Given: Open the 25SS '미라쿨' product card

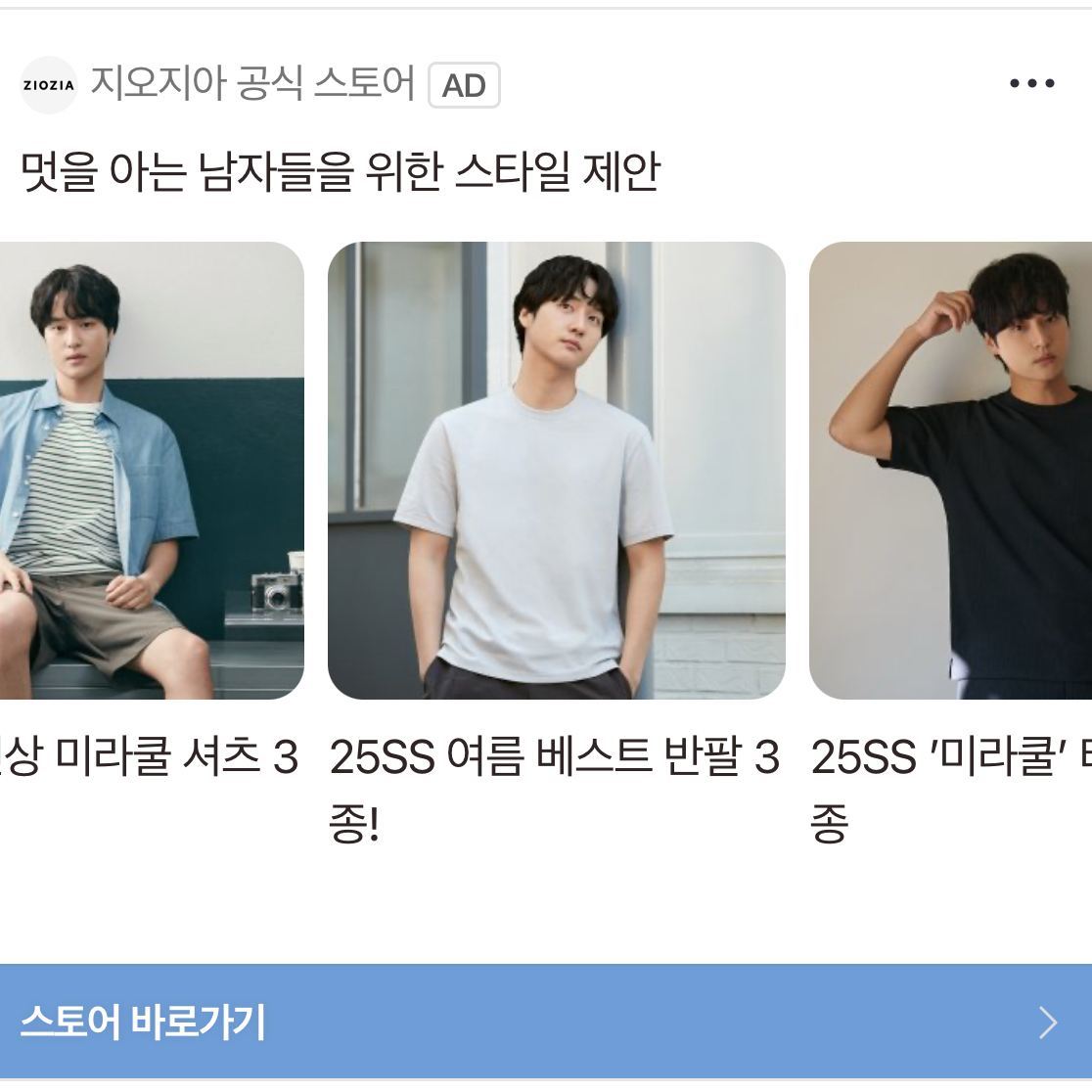Looking at the screenshot, I should (951, 472).
